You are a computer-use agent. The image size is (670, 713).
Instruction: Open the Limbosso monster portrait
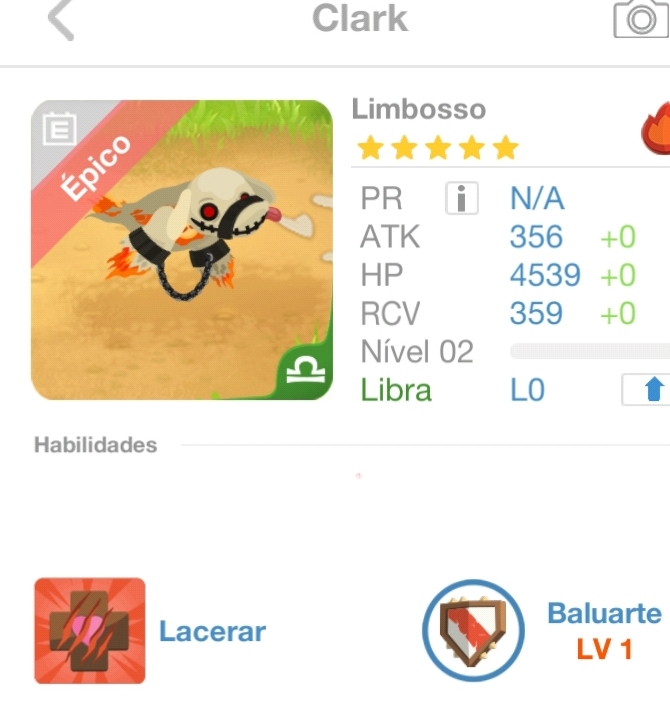(182, 250)
